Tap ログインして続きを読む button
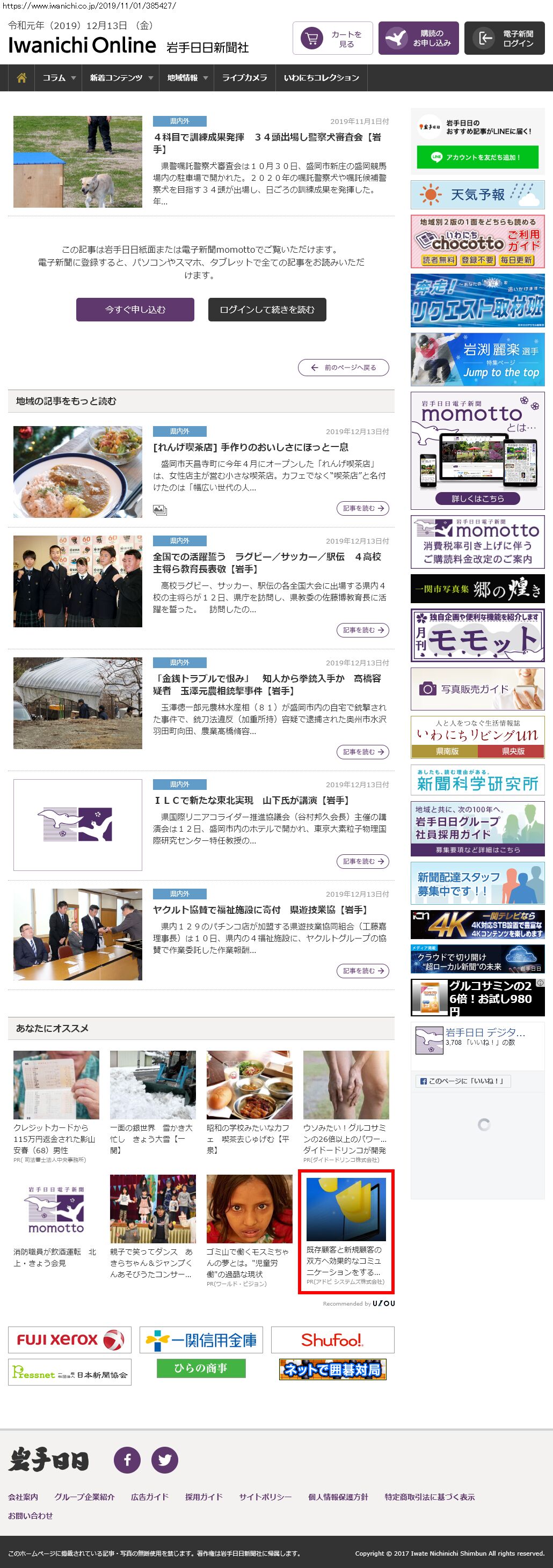This screenshot has height=1568, width=553. point(267,309)
